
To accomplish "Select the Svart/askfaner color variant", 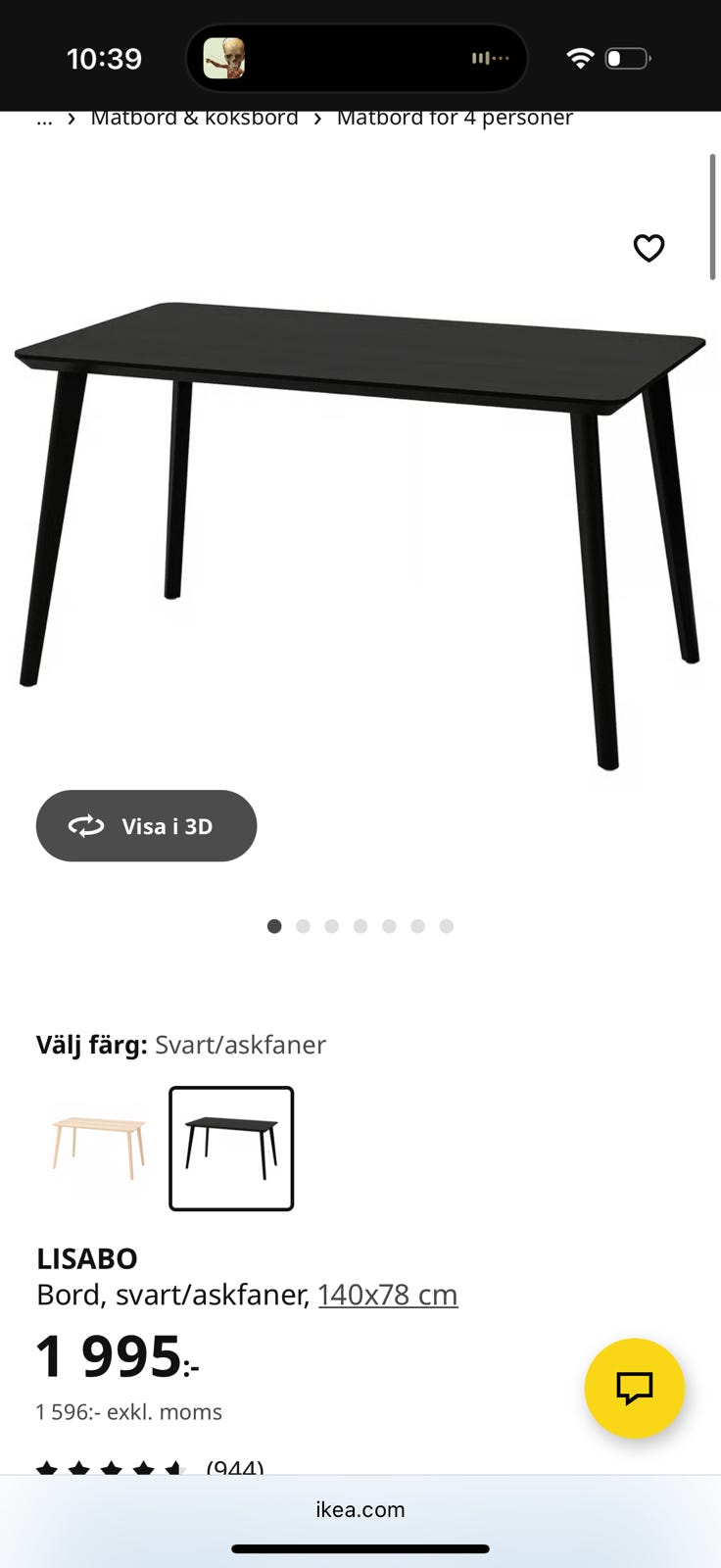I will (230, 1148).
